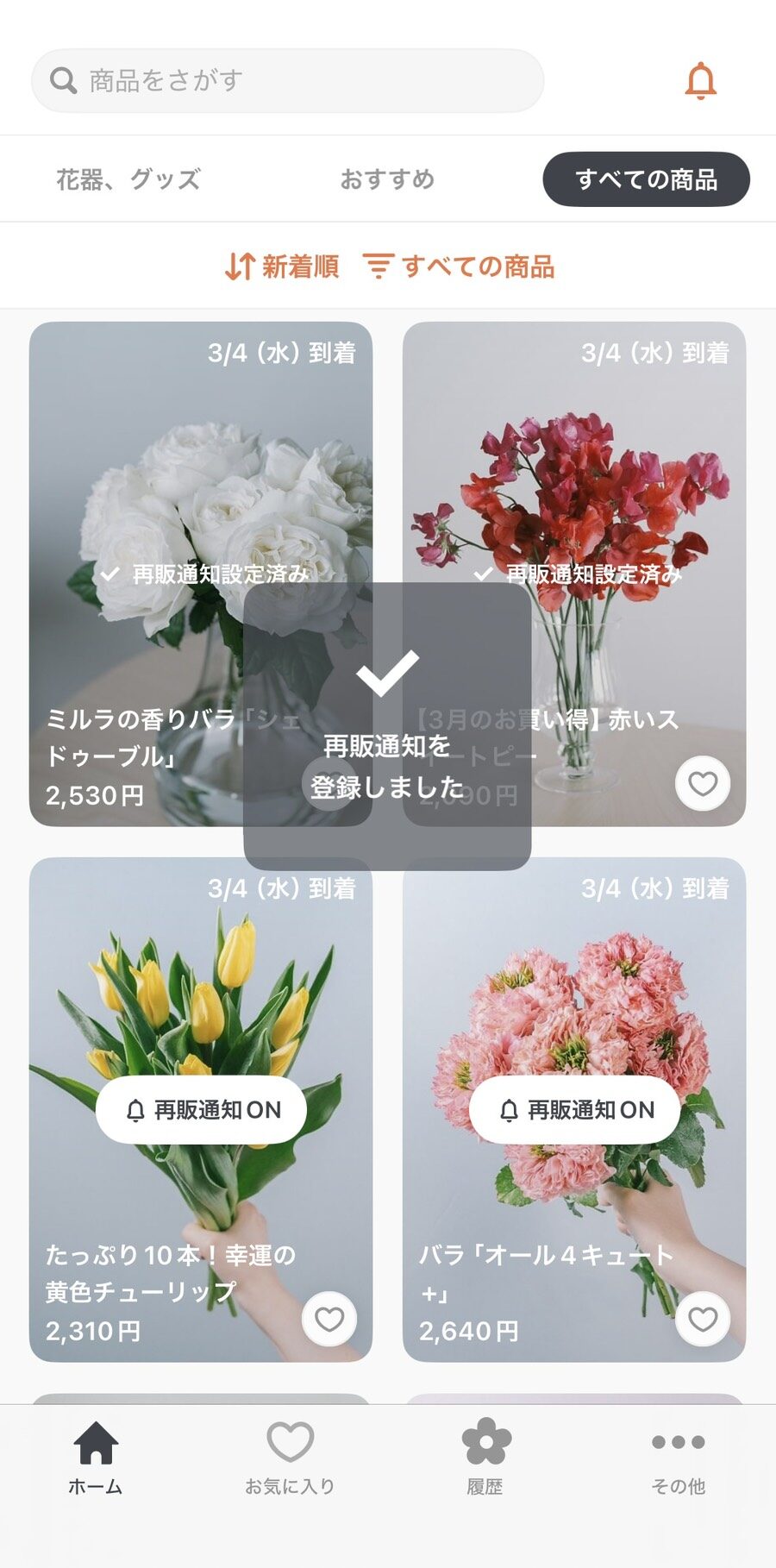Favorite the 黄色チューリップ product
This screenshot has width=776, height=1568.
329,1319
